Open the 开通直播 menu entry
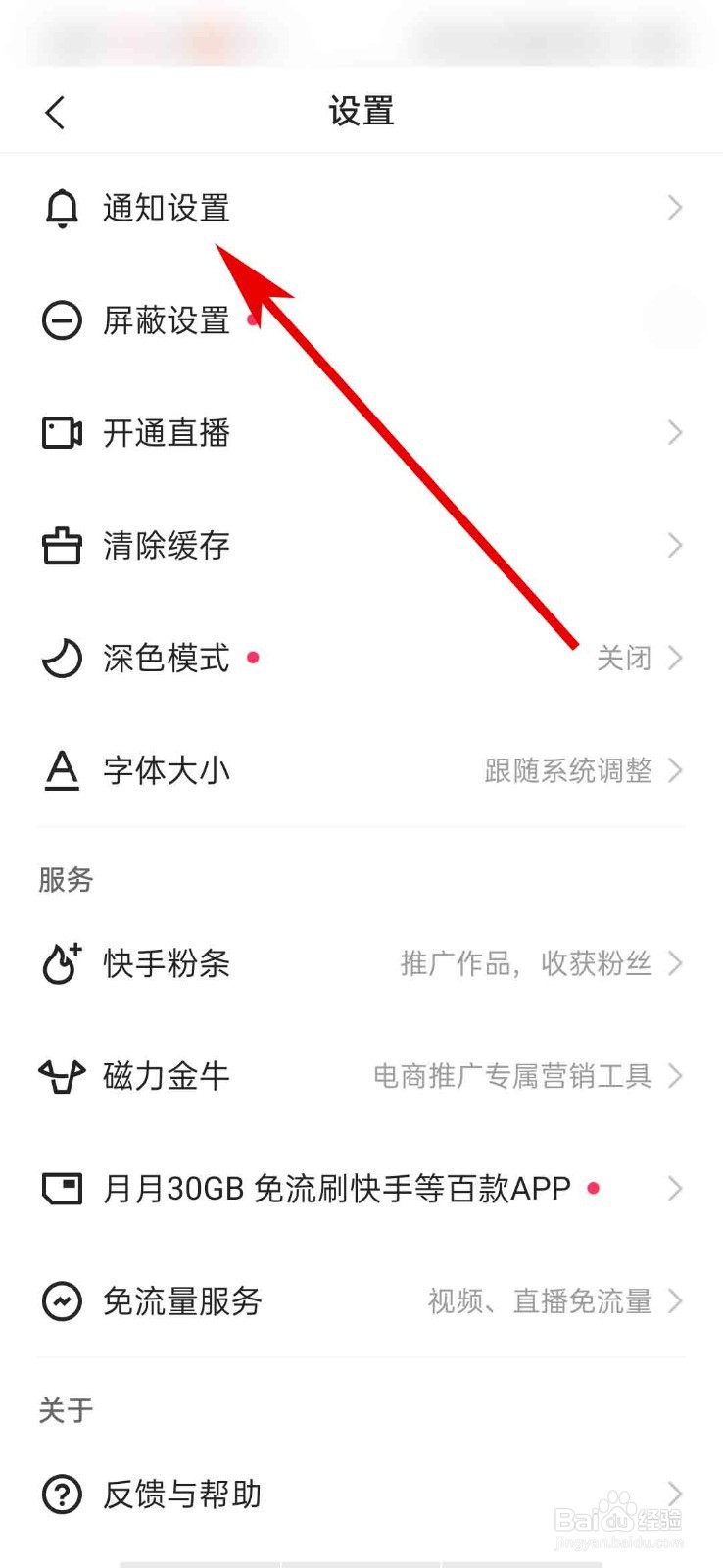723x1568 pixels. [167, 433]
